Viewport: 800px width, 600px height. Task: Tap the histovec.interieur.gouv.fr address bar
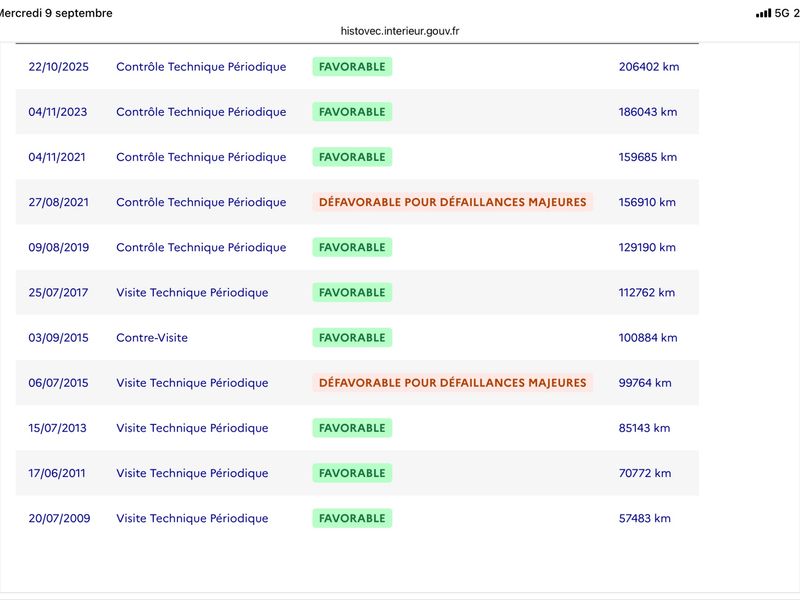(399, 31)
